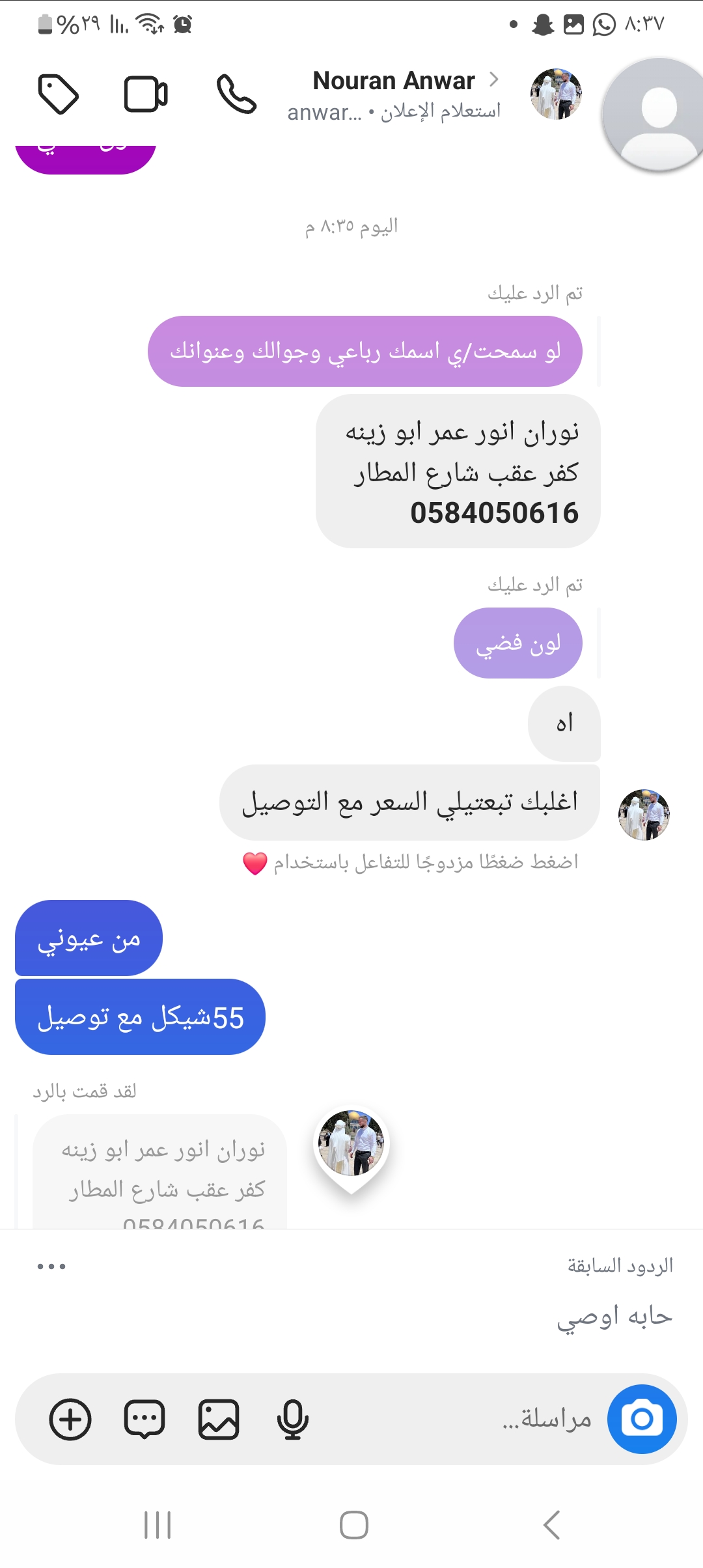Tap Nouran's avatar beside her message
703x1568 pixels.
tap(644, 815)
